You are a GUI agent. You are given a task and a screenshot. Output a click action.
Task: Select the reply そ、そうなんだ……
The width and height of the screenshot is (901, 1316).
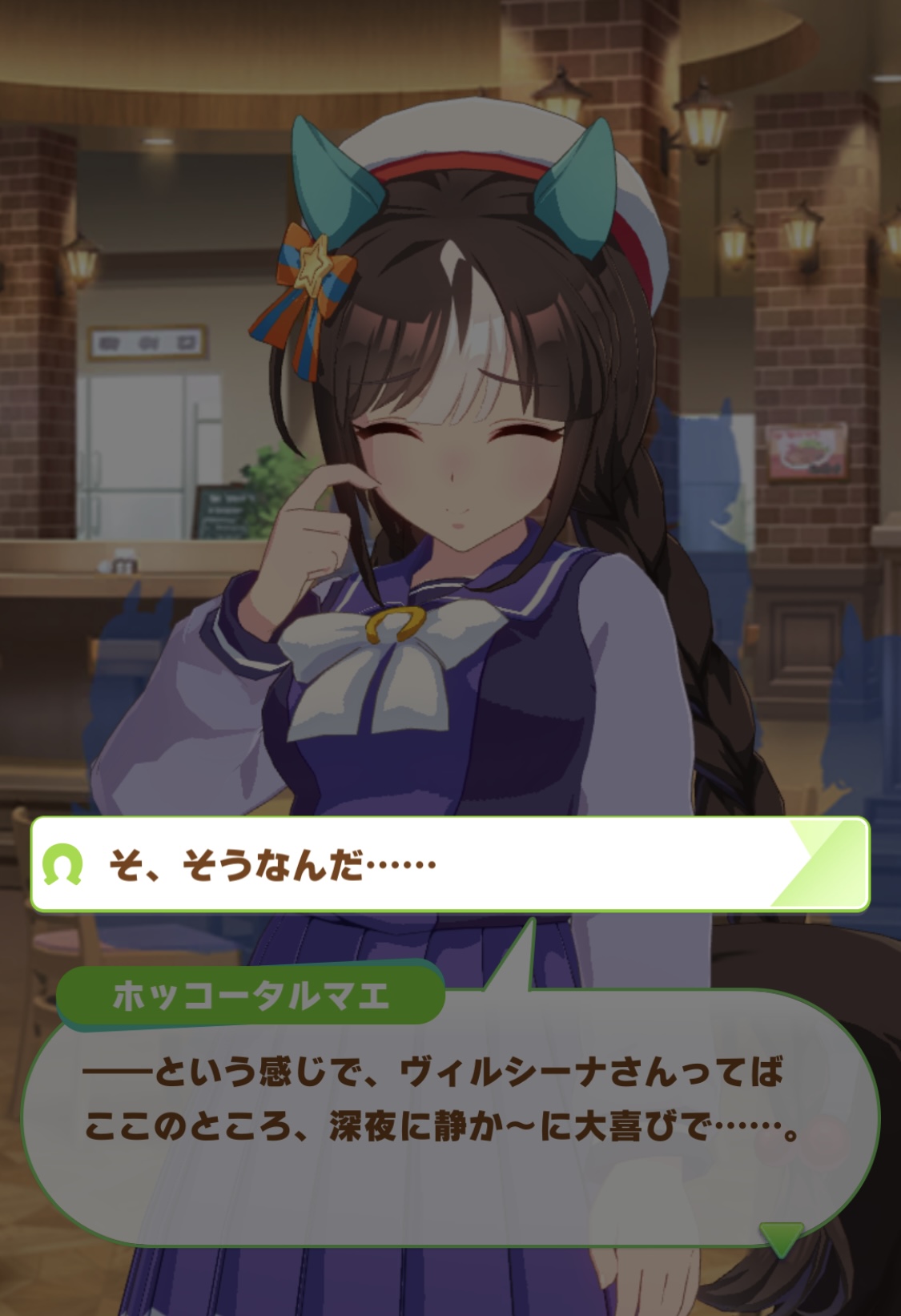point(448,865)
